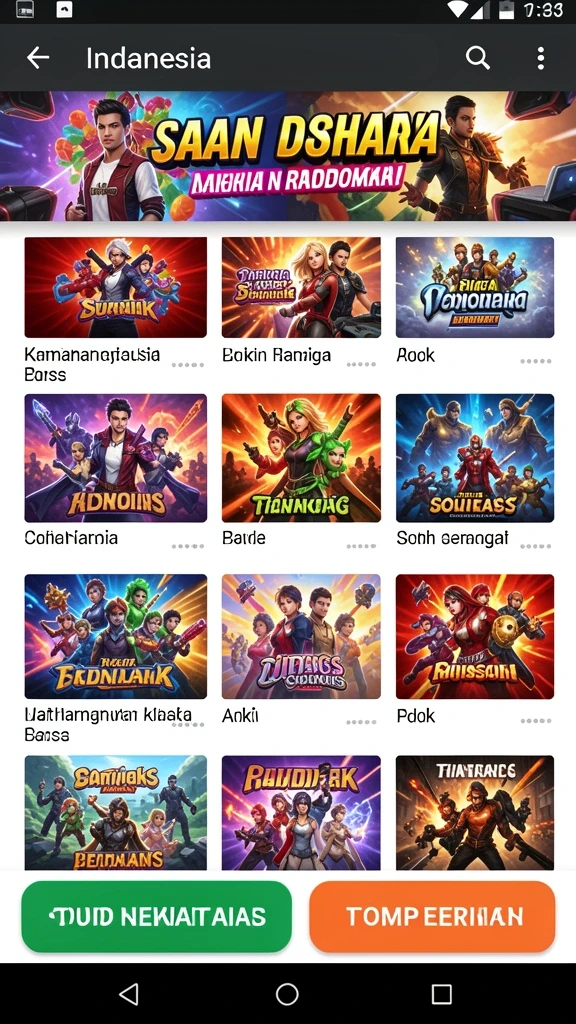Viewport: 576px width, 1024px height.
Task: Open search in the app bar
Action: coord(477,58)
